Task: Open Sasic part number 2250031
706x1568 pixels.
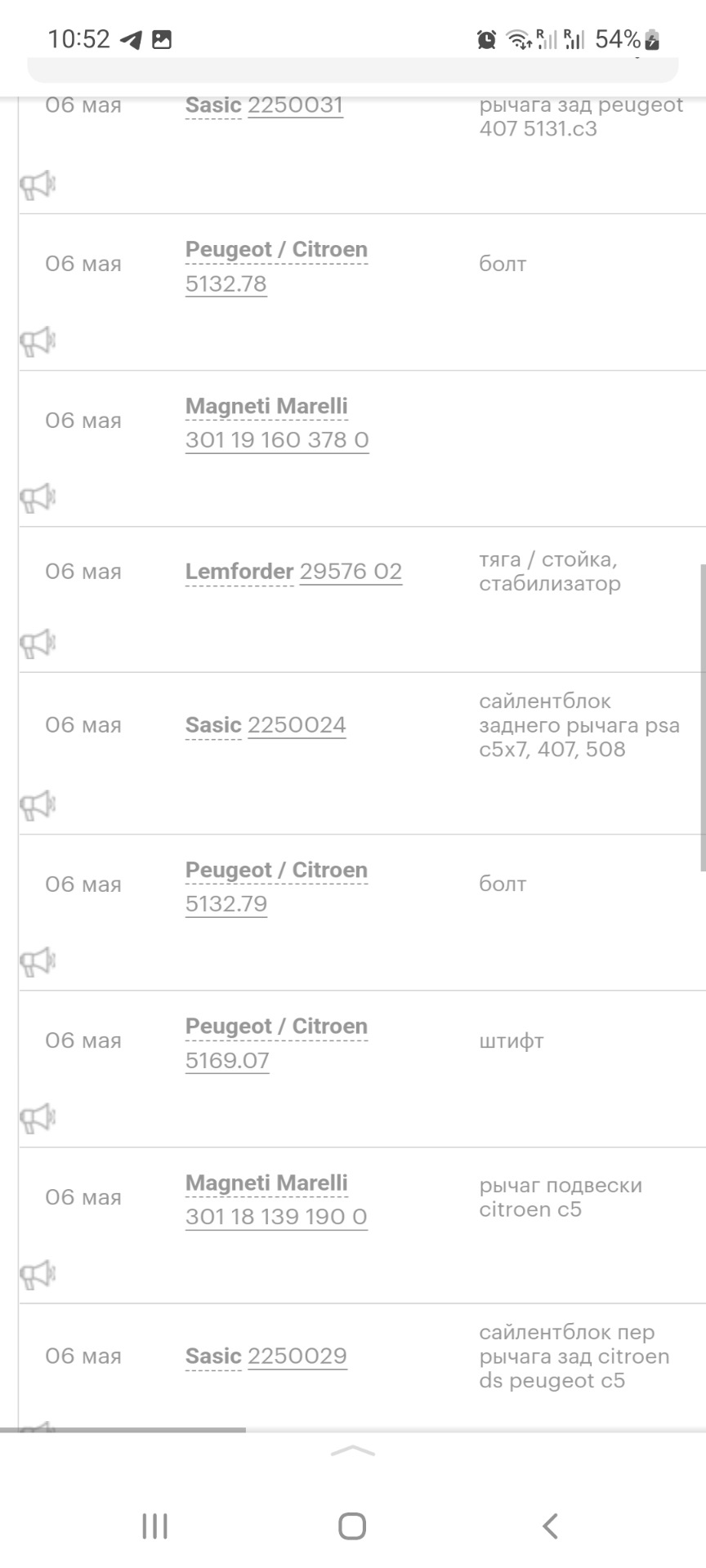Action: [295, 105]
